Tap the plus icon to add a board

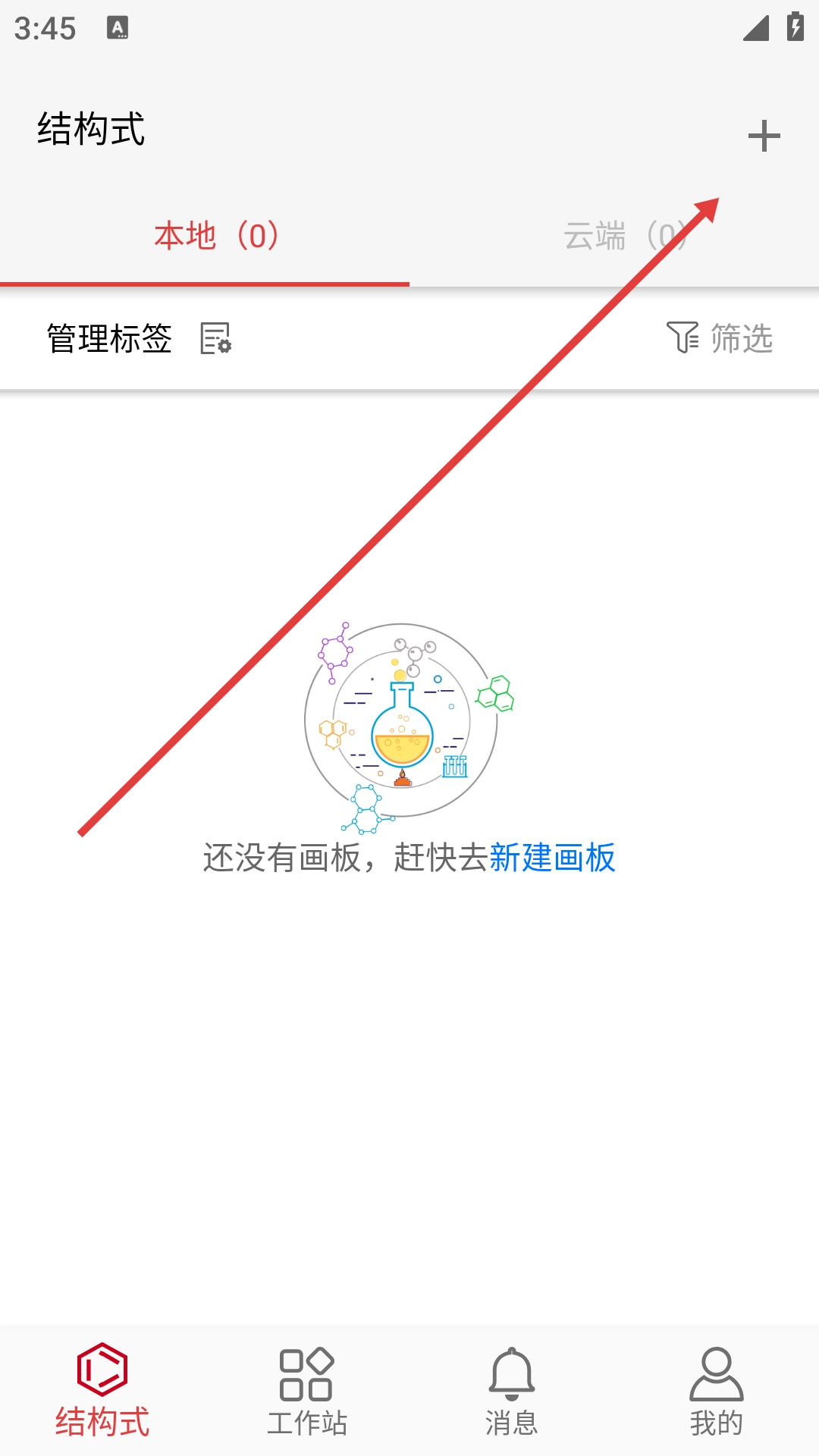click(764, 136)
